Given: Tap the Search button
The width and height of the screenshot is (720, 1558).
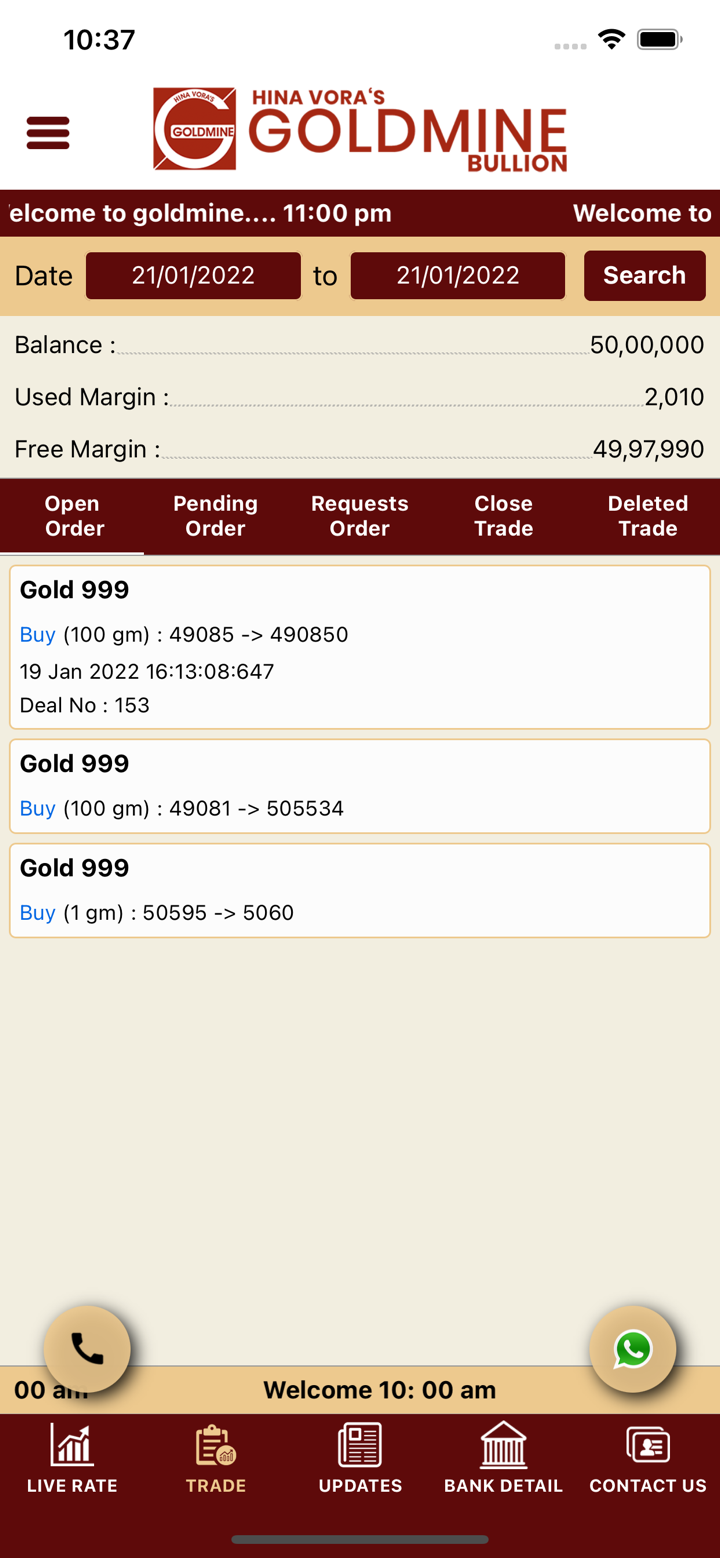Looking at the screenshot, I should 644,276.
